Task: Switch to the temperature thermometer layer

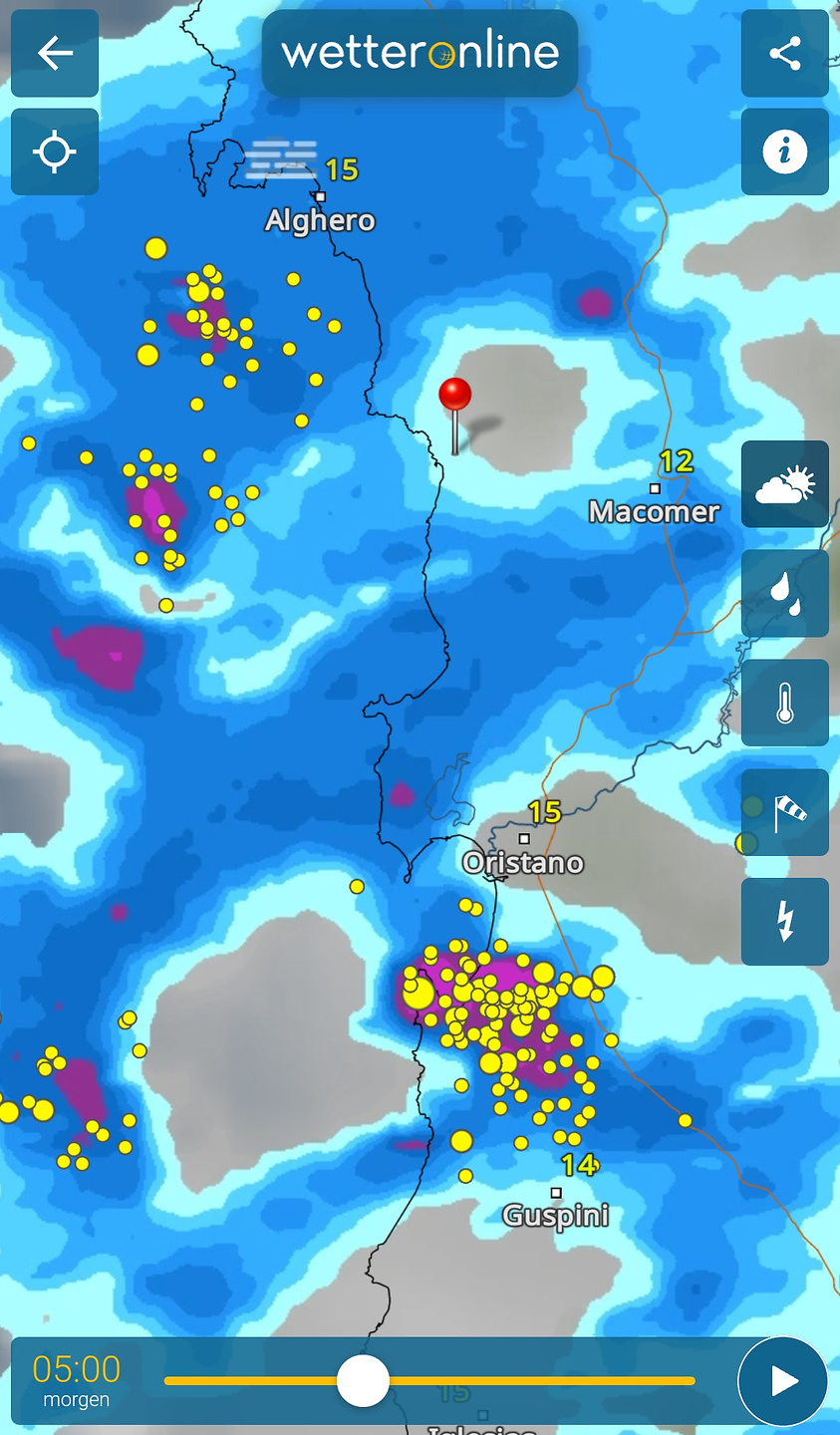Action: [785, 703]
